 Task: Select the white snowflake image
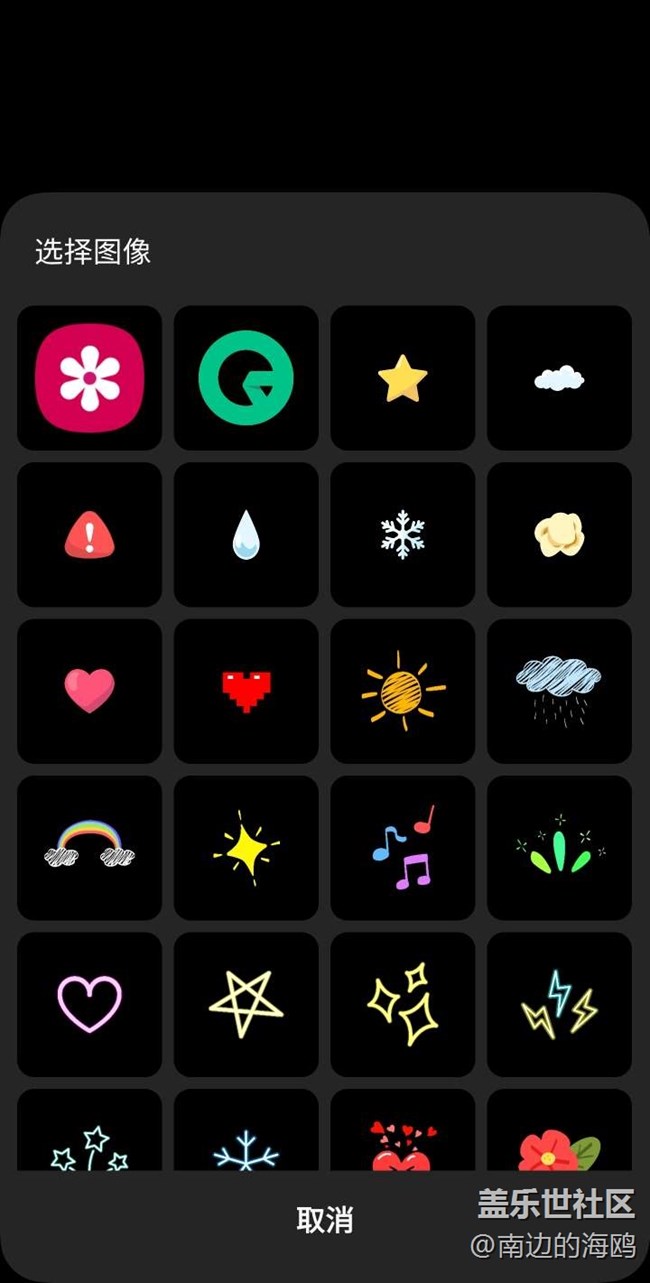[403, 535]
